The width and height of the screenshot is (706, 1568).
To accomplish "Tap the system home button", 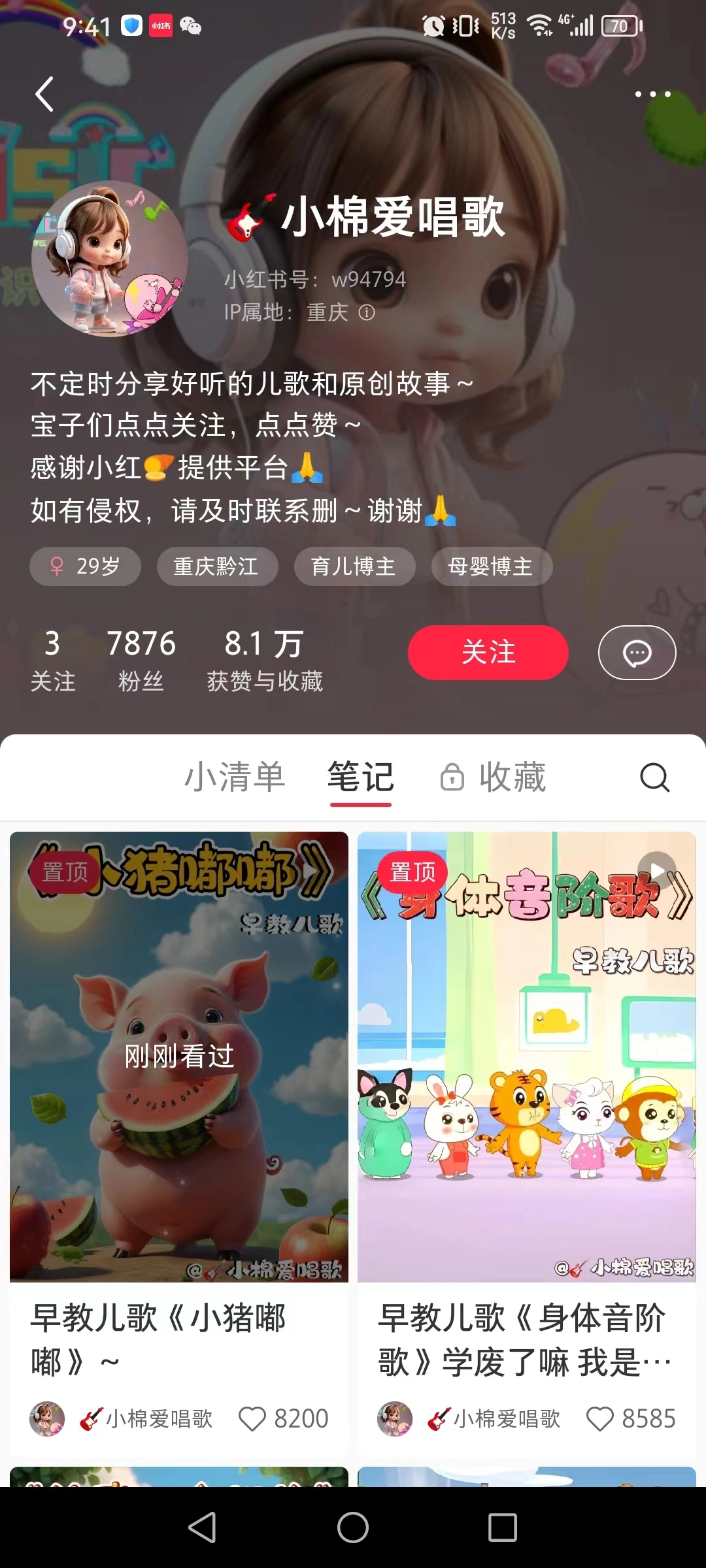I will pyautogui.click(x=353, y=1527).
